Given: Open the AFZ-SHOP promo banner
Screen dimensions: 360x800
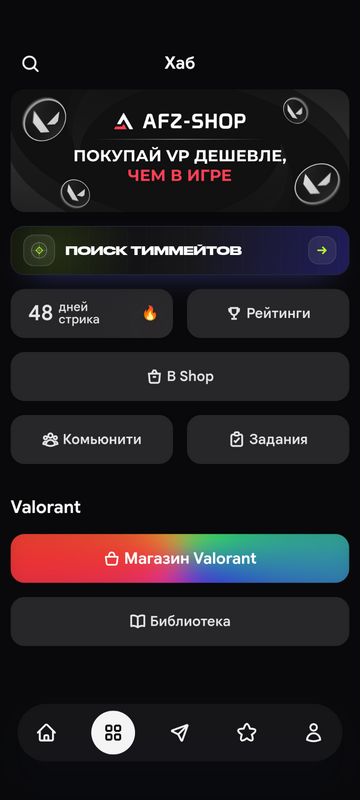Looking at the screenshot, I should coord(180,151).
